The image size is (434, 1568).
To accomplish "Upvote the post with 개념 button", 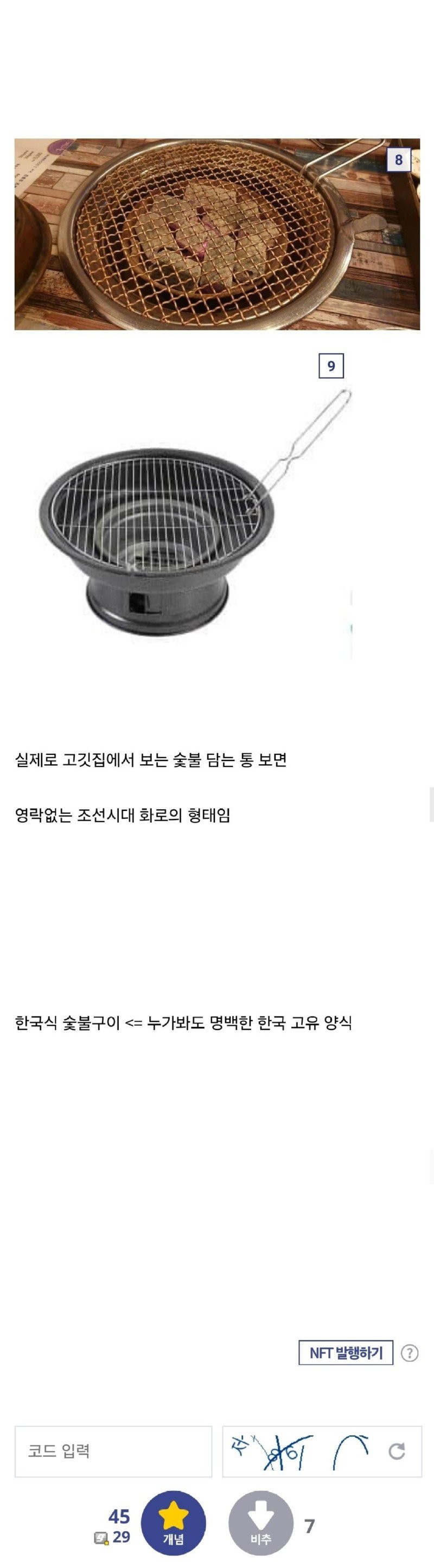I will pos(173,1523).
